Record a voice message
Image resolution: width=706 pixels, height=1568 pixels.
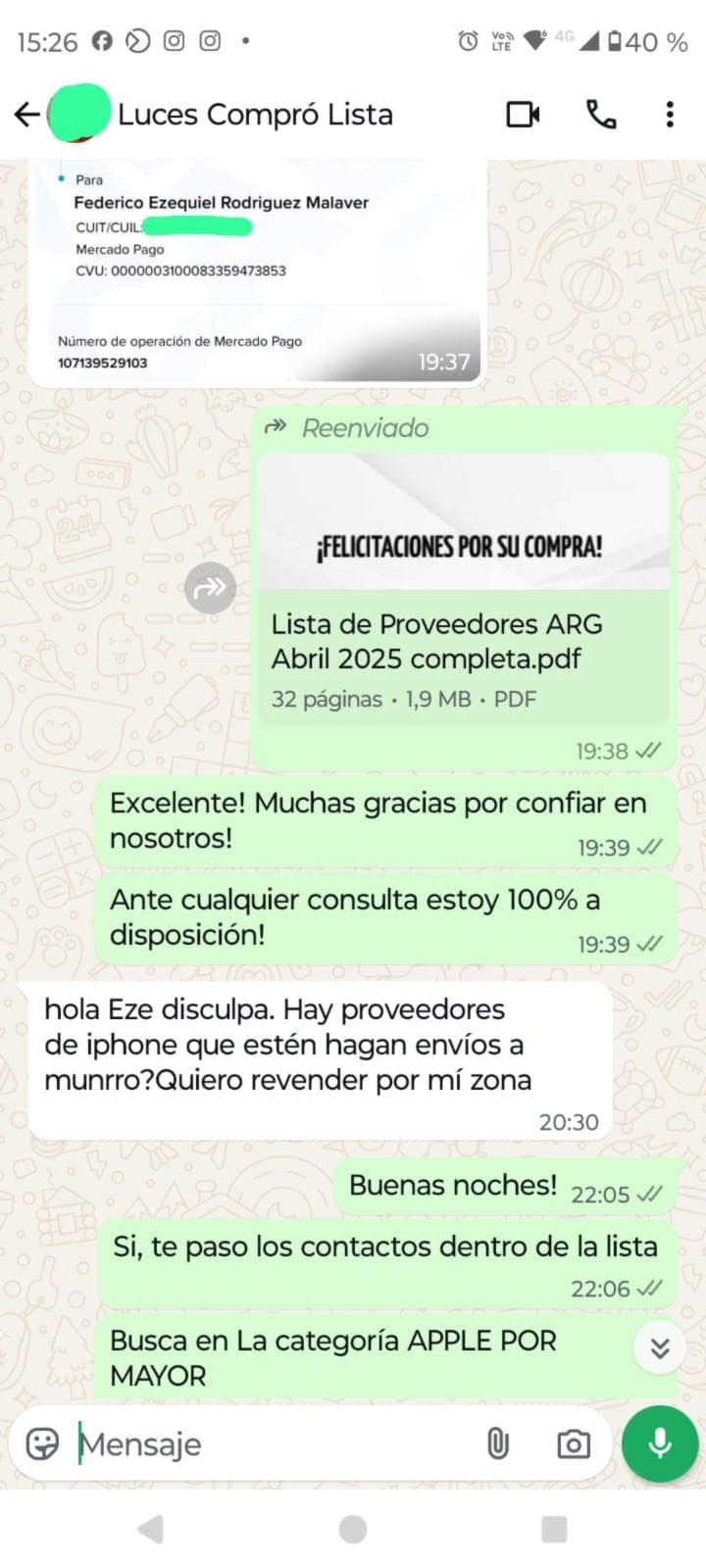pyautogui.click(x=660, y=1444)
